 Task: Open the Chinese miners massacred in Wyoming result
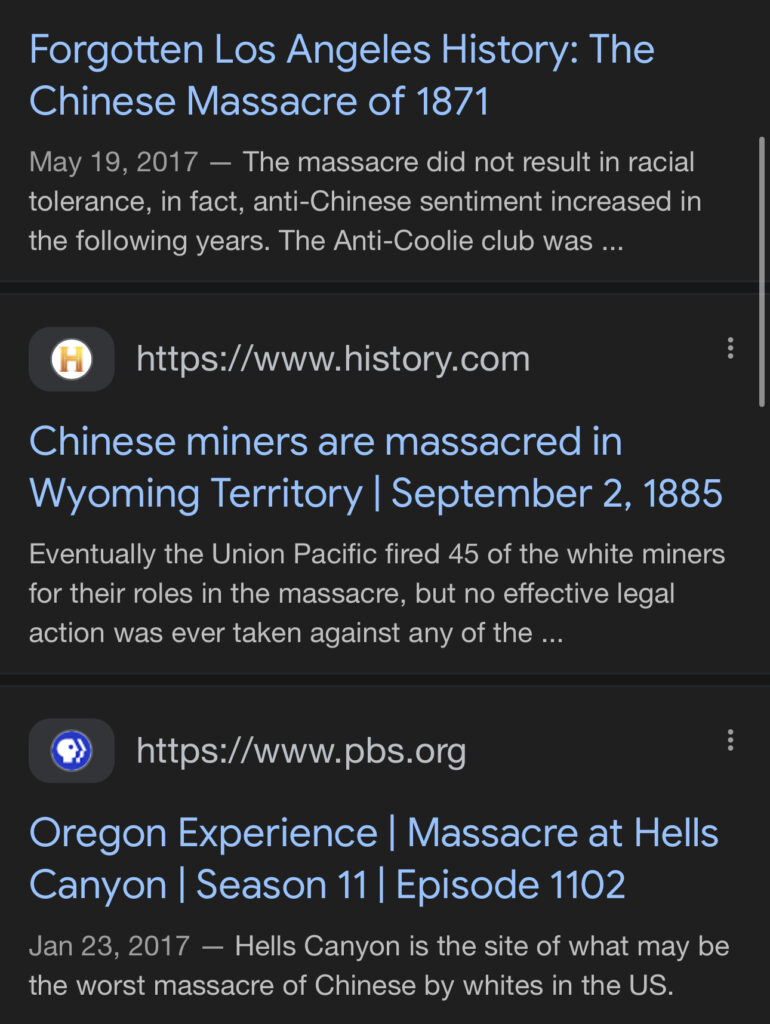click(x=375, y=468)
